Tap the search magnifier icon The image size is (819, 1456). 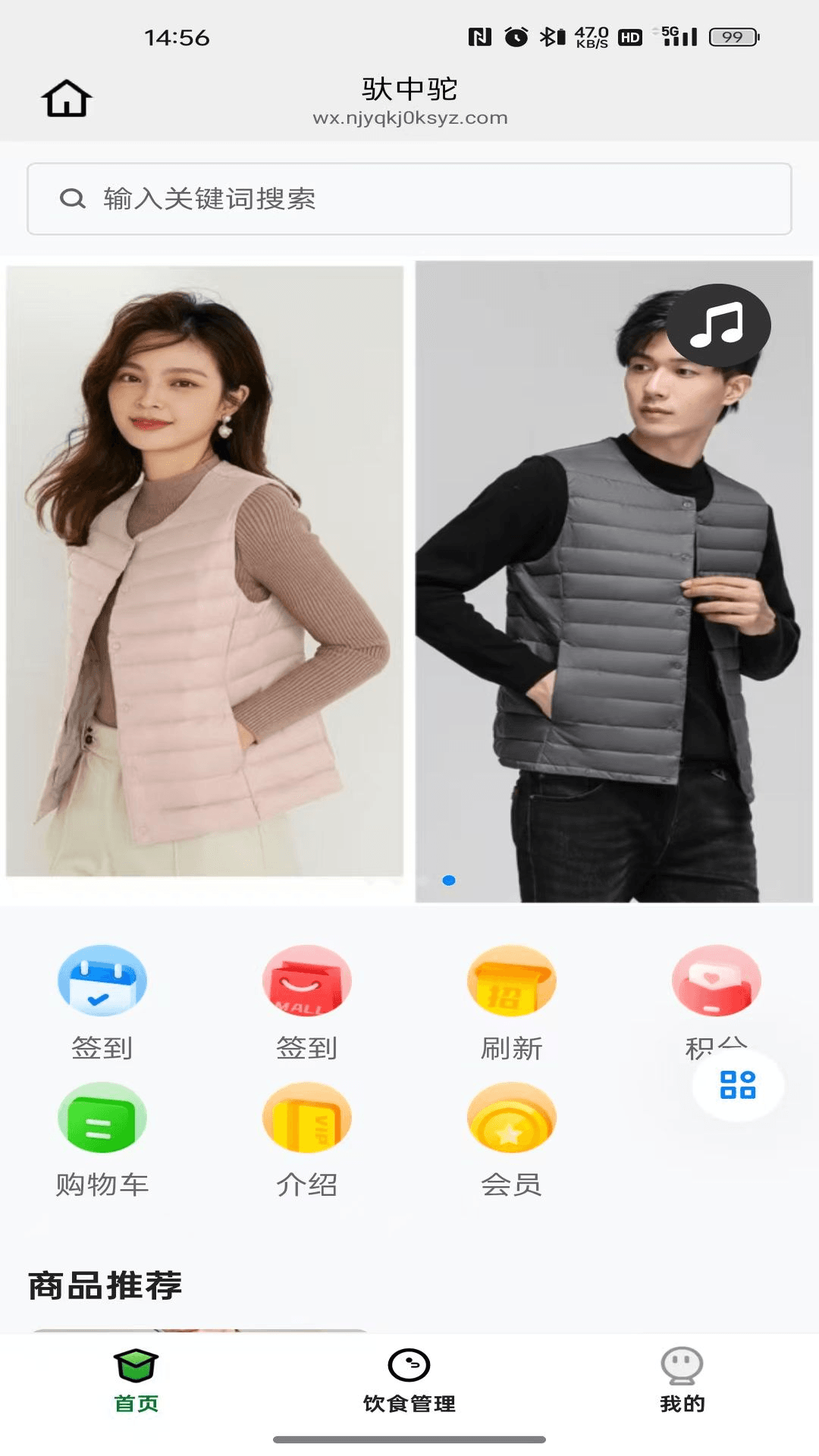tap(72, 198)
